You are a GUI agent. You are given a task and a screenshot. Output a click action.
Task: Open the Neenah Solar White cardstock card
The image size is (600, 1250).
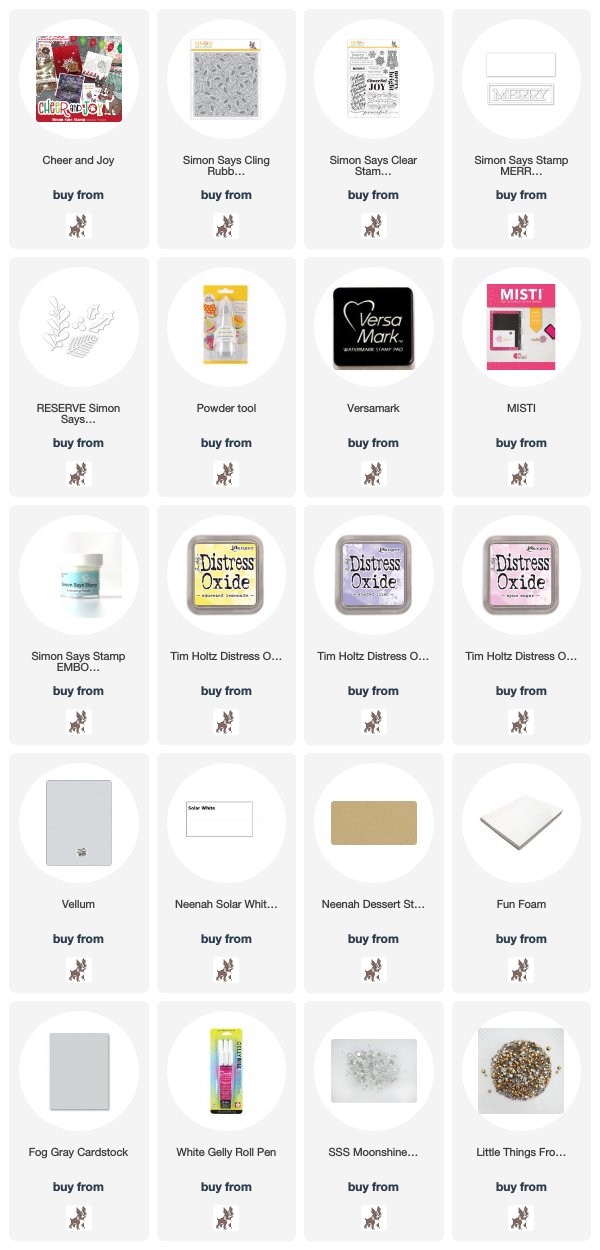226,823
